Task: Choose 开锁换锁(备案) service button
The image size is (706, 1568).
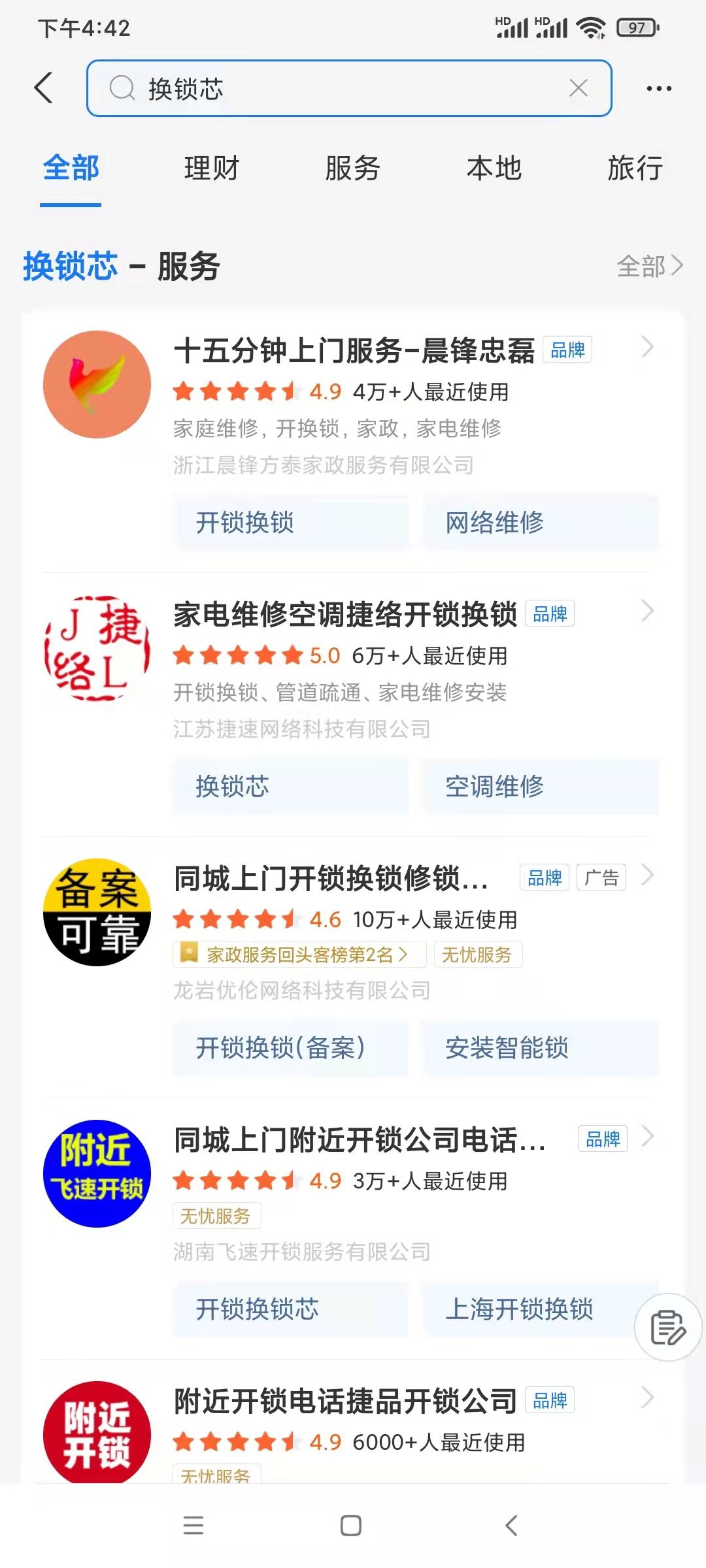Action: pyautogui.click(x=291, y=1048)
